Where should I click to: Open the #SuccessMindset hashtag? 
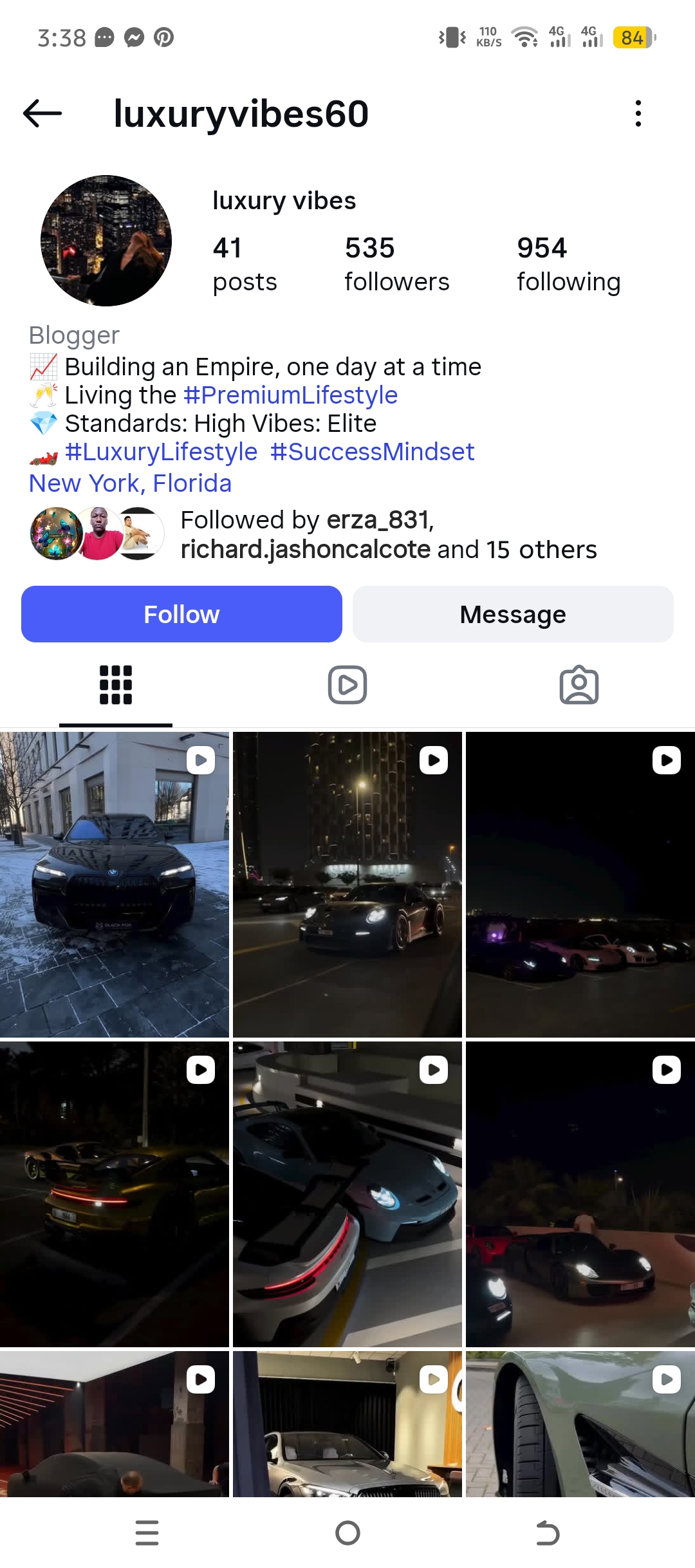[372, 452]
